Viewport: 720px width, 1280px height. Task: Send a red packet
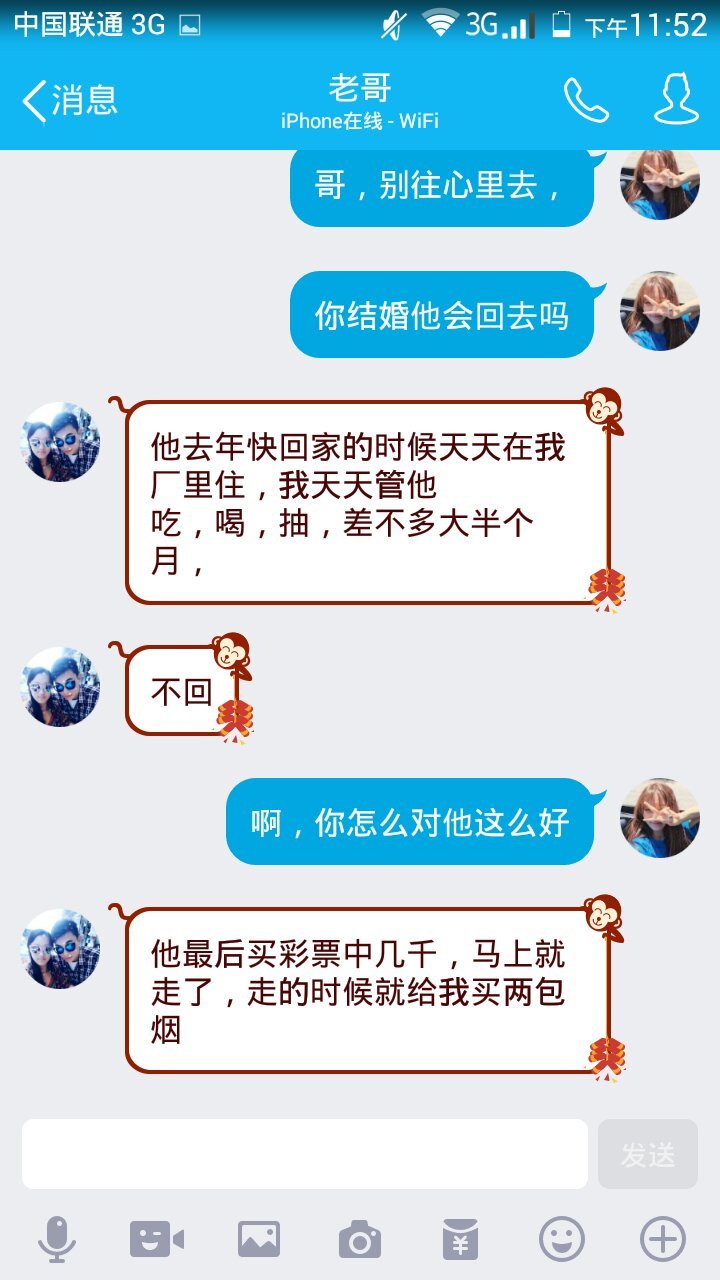[461, 1240]
